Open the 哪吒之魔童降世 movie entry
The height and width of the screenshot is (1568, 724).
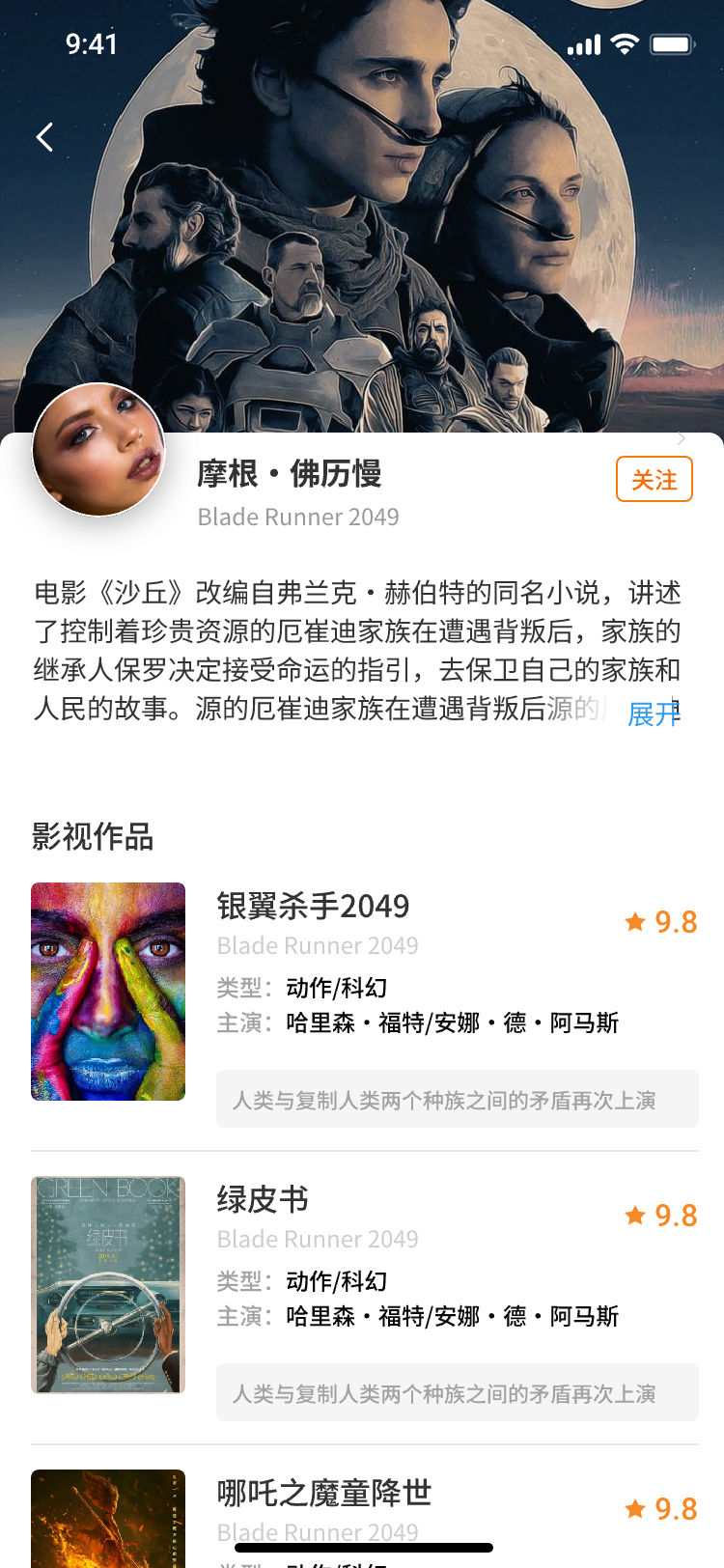[324, 1493]
